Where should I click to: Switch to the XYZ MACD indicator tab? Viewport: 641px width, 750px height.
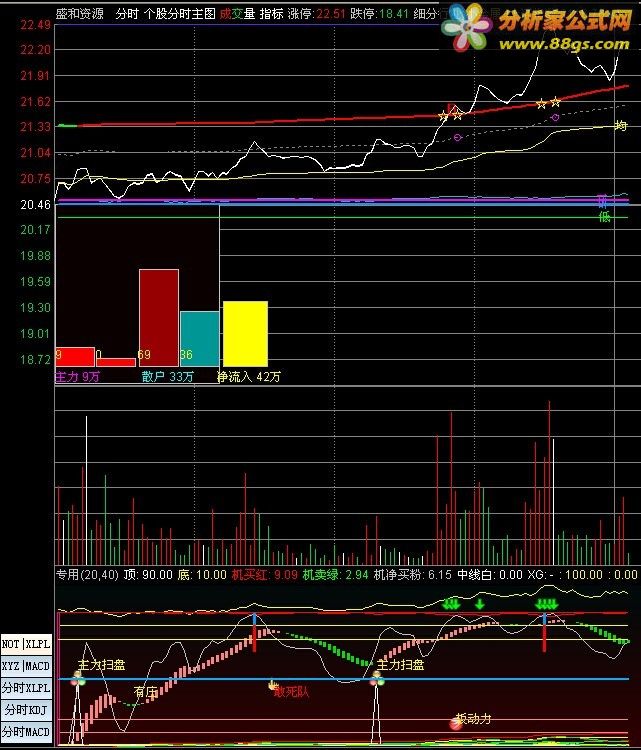(26, 665)
